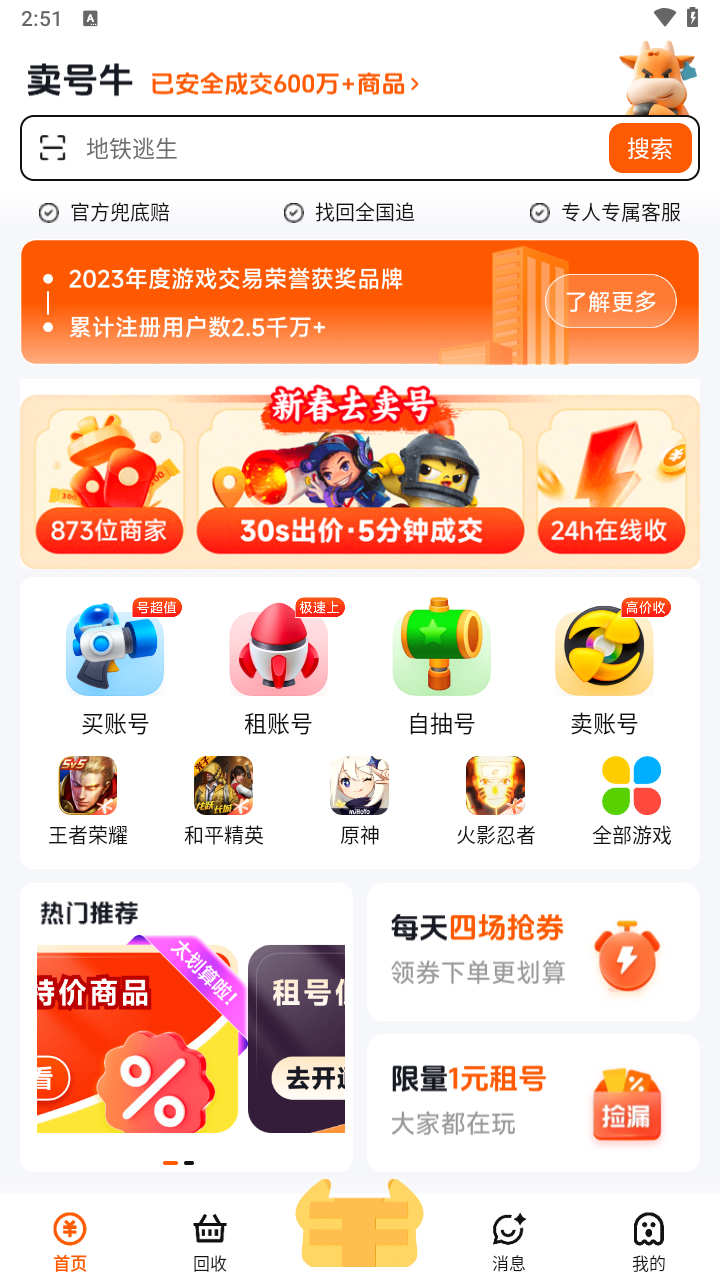Image resolution: width=720 pixels, height=1280 pixels.
Task: Tap the 原神 game icon
Action: pyautogui.click(x=359, y=786)
